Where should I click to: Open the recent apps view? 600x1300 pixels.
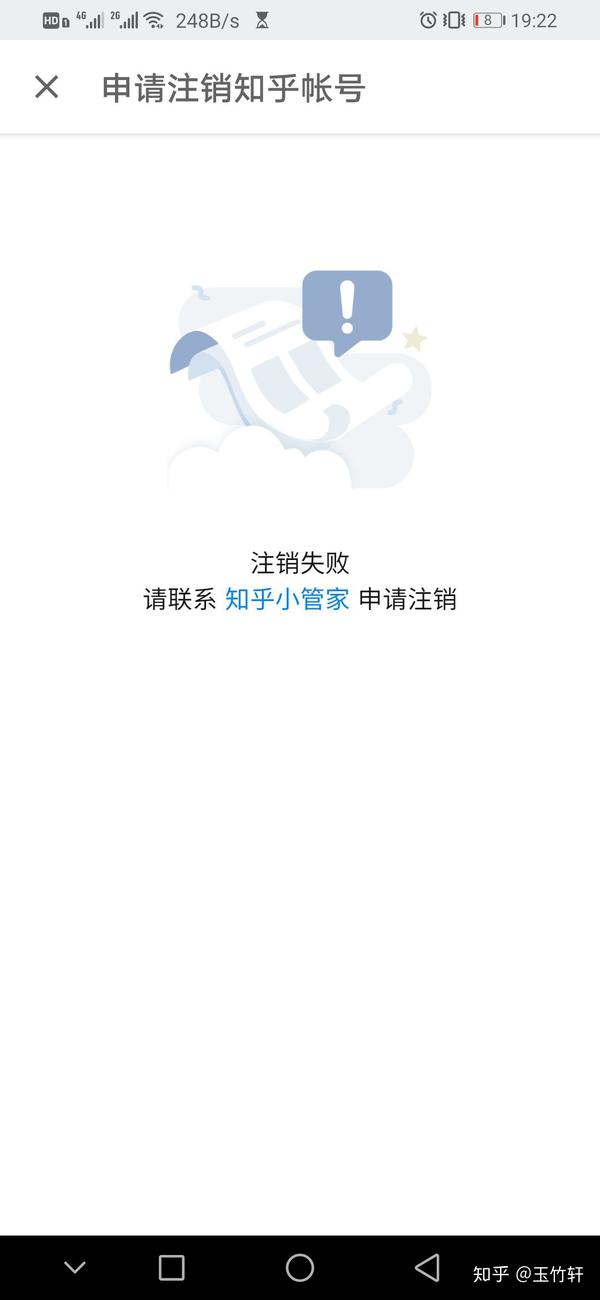click(x=172, y=1267)
